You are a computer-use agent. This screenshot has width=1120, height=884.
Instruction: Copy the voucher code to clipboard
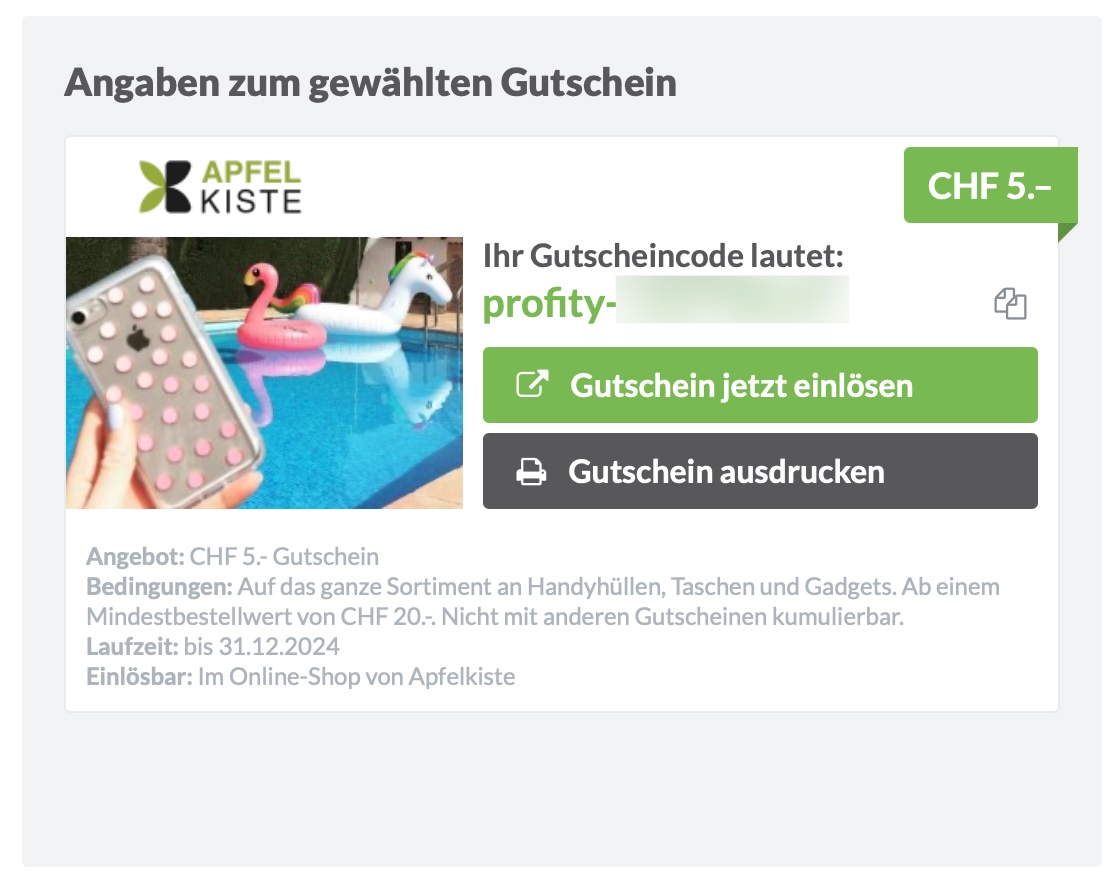click(x=1010, y=304)
